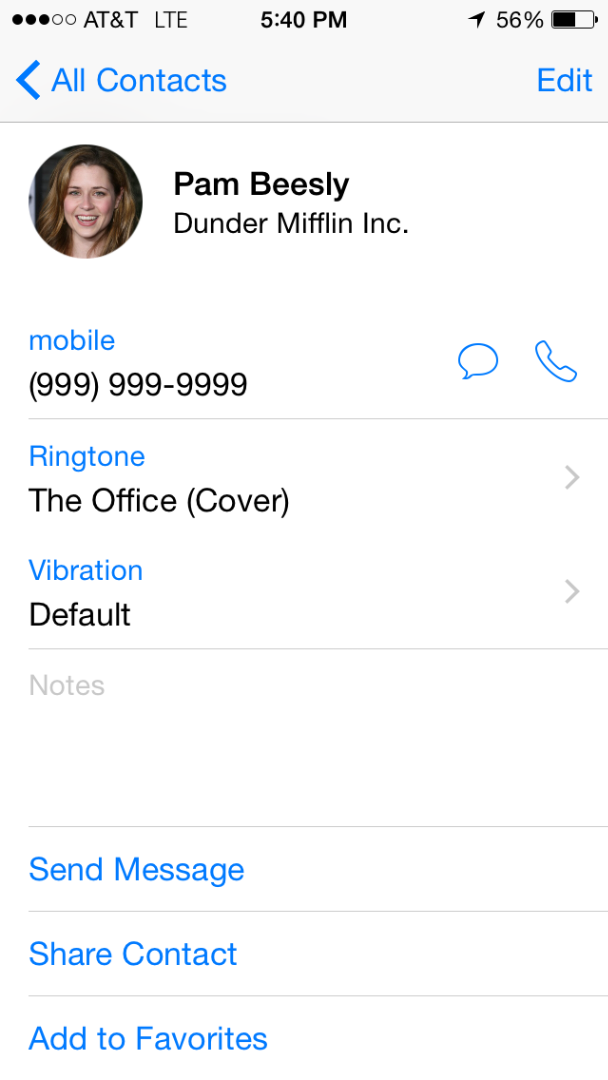608x1080 pixels.
Task: Go back to All Contacts
Action: [x=122, y=81]
